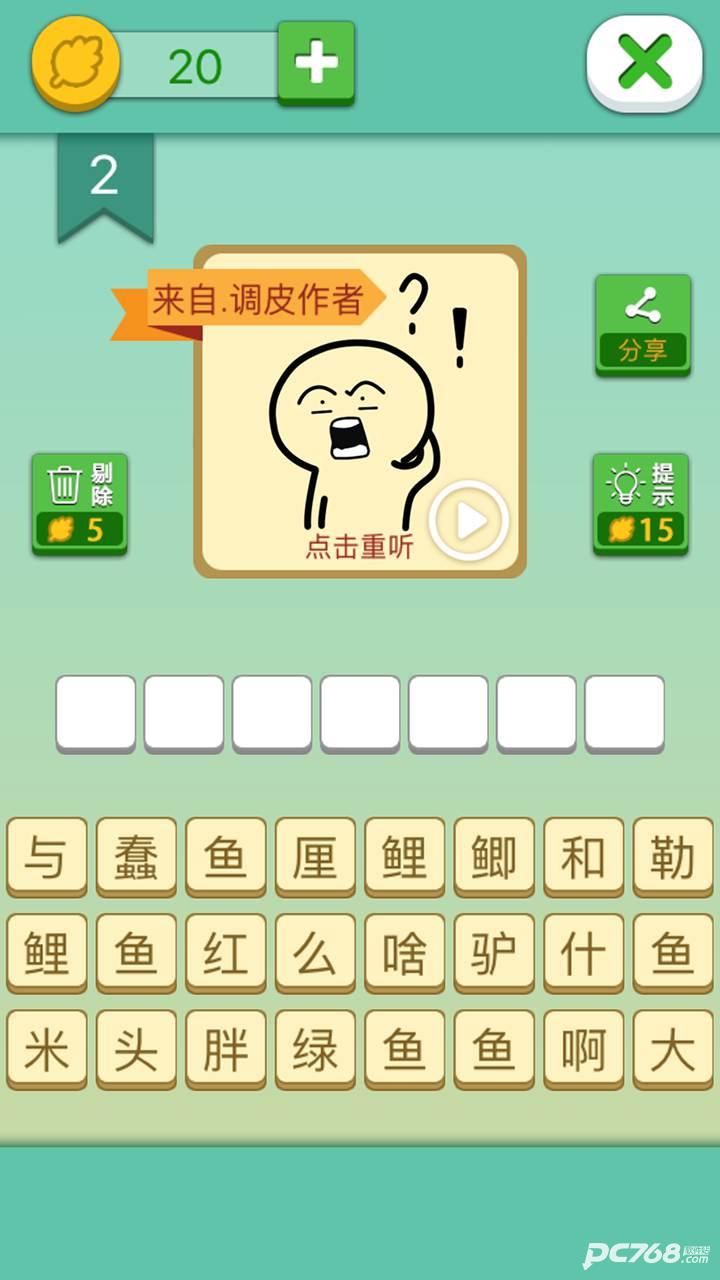Tap the 蠢 character tile

[135, 857]
